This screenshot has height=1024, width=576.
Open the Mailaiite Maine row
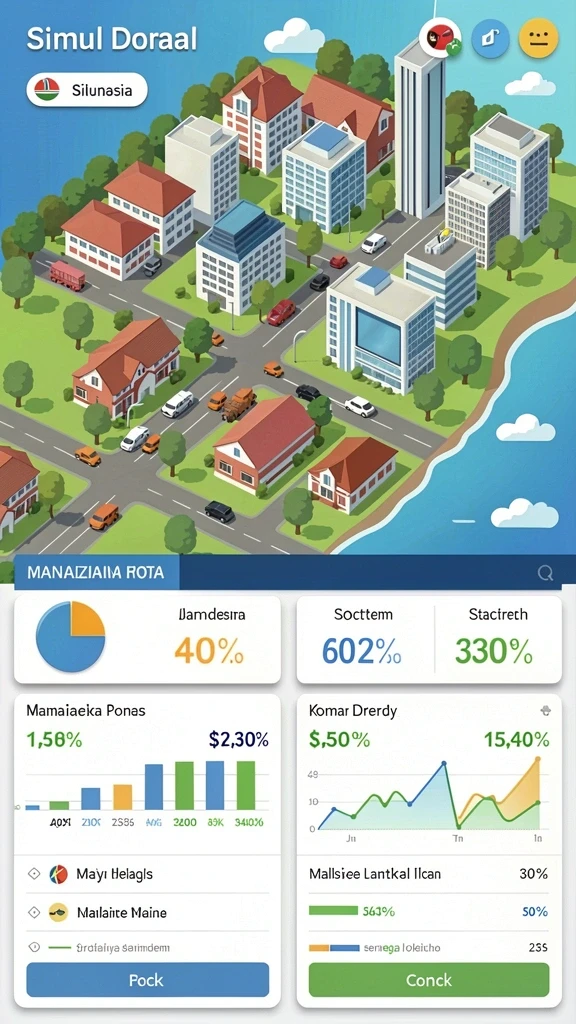tap(148, 912)
